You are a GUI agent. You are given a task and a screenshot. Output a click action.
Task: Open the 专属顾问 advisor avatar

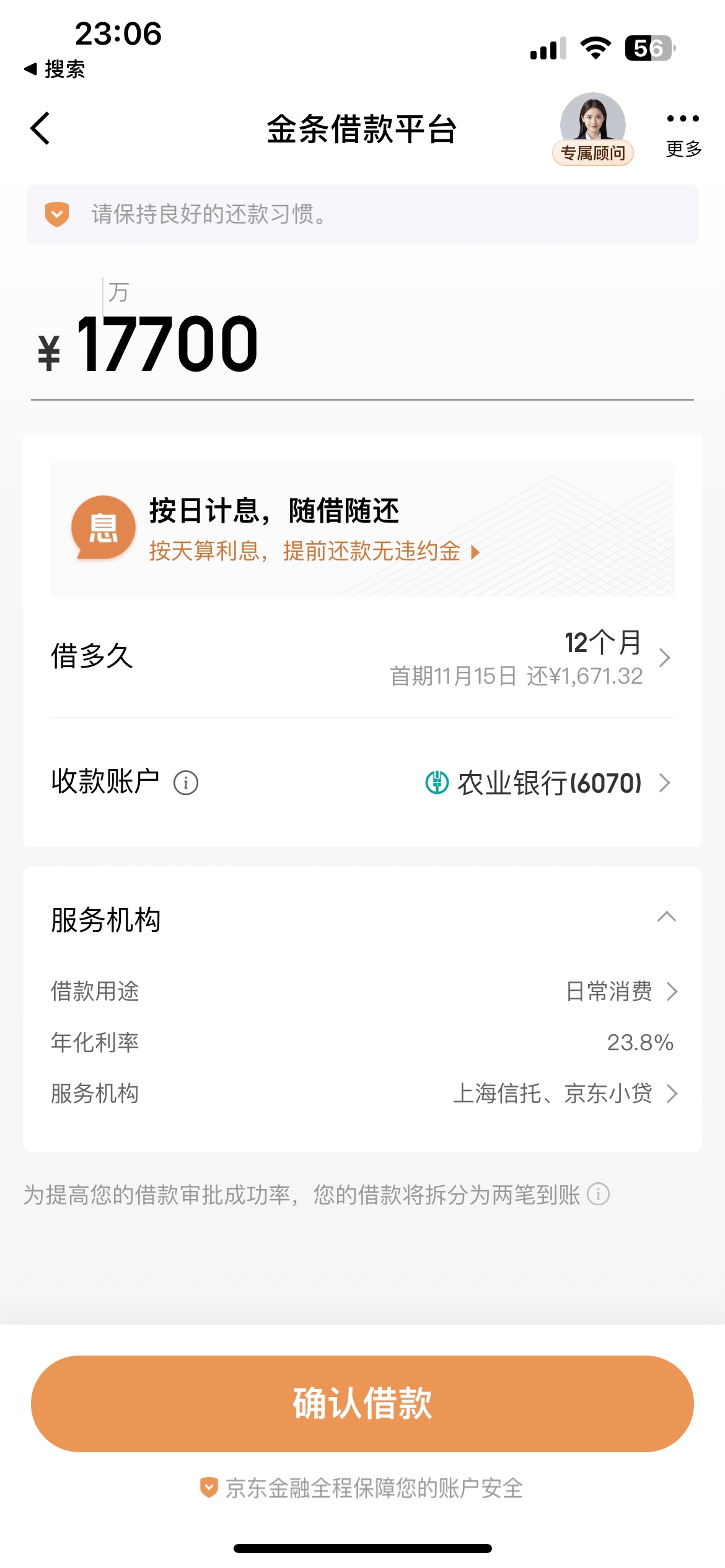[592, 128]
